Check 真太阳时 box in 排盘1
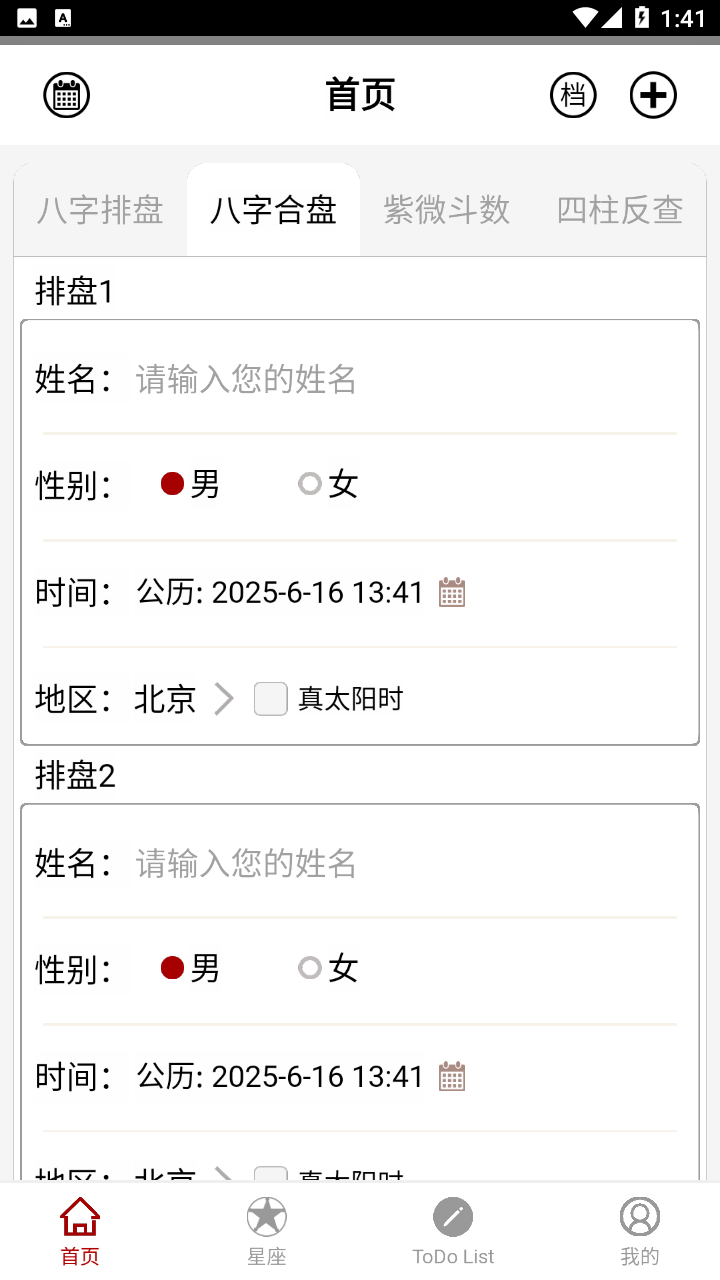This screenshot has height=1280, width=720. (x=271, y=699)
